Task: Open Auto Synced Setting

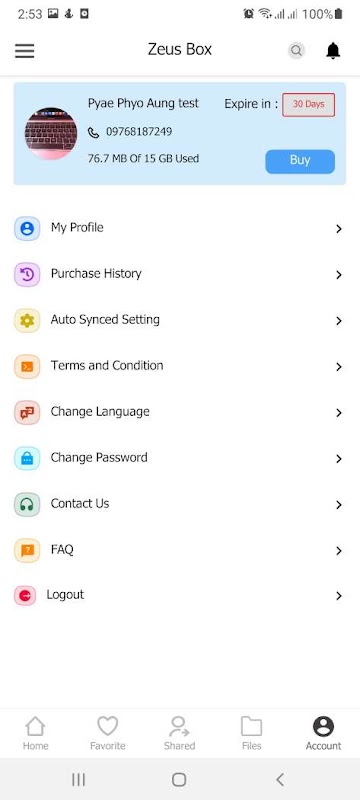Action: point(180,320)
